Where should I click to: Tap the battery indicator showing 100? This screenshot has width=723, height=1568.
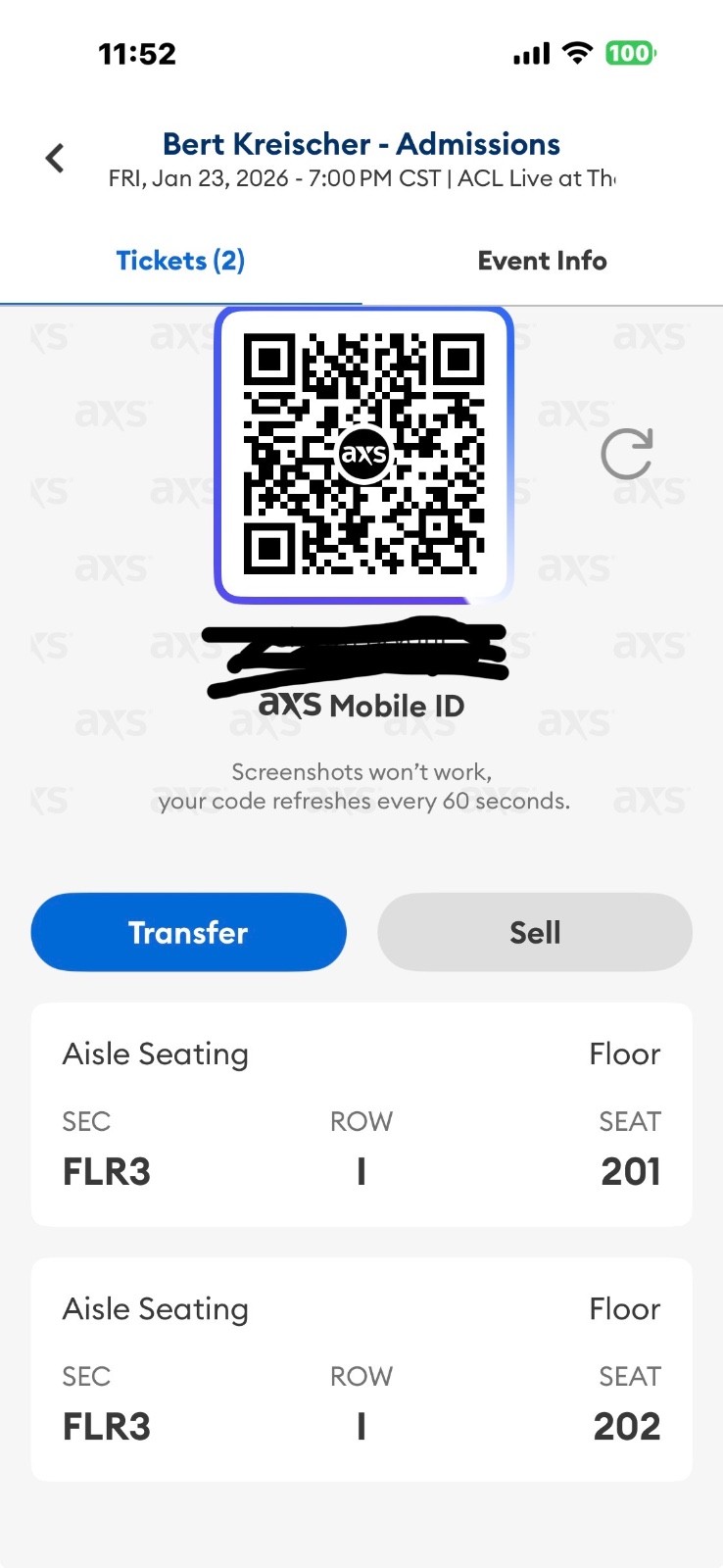tap(630, 52)
